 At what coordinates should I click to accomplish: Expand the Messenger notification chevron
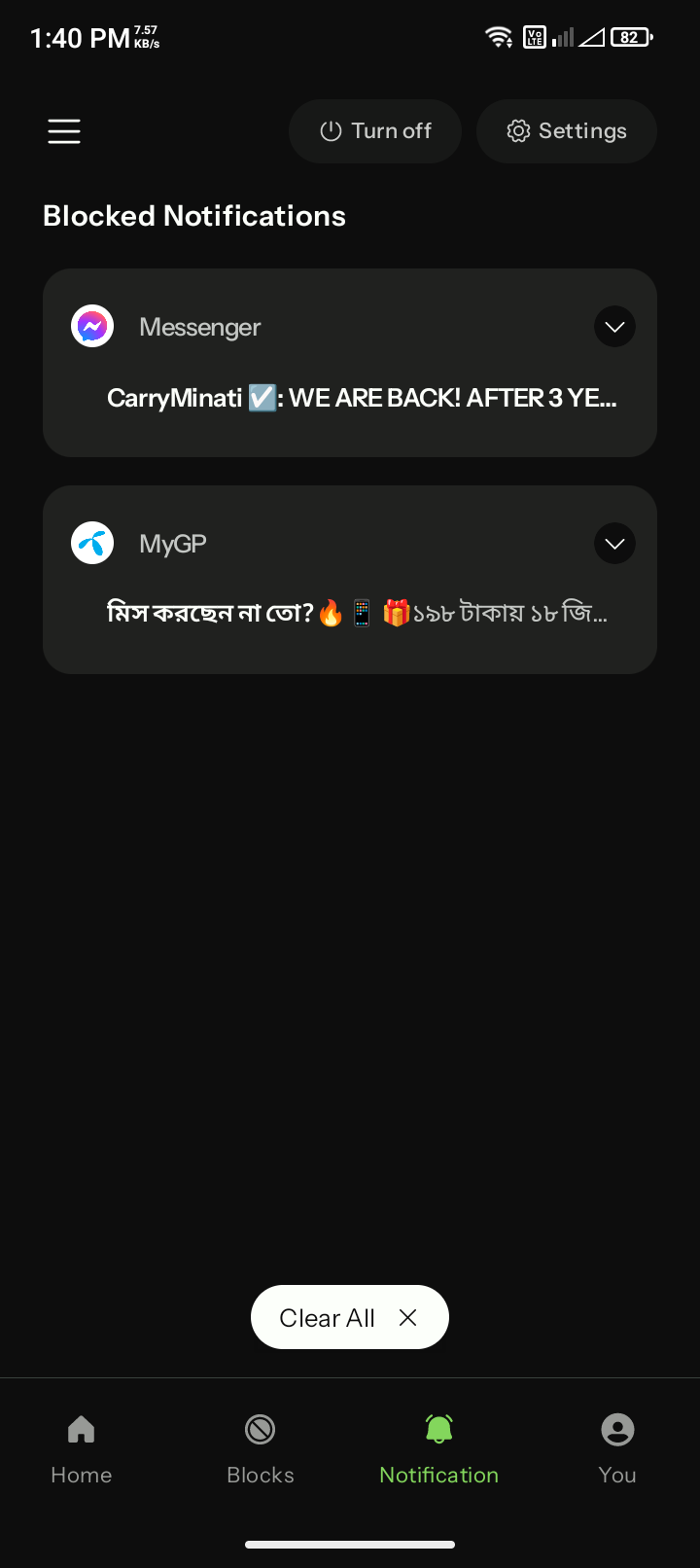click(614, 327)
